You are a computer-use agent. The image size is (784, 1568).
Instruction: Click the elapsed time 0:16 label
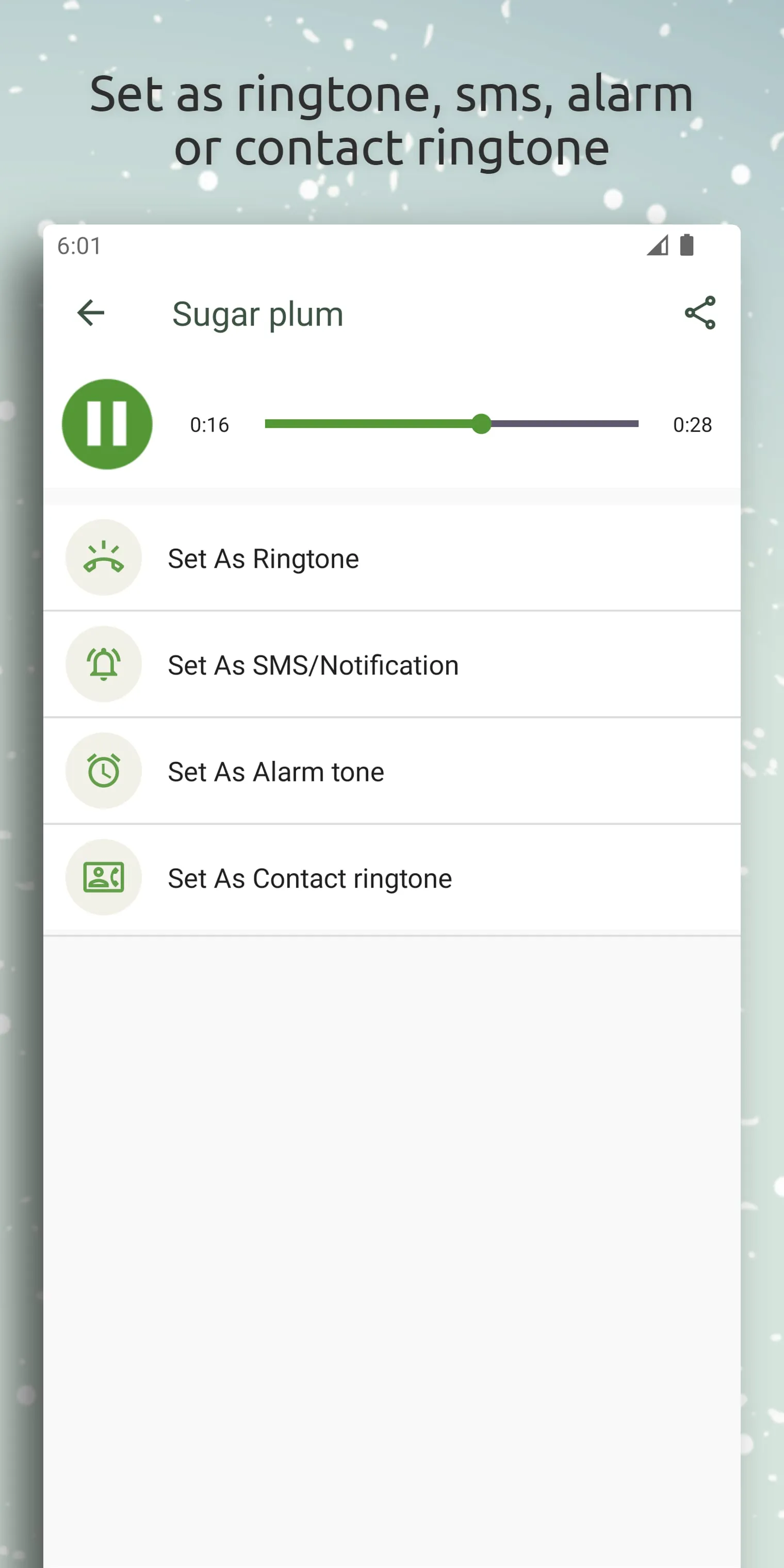(209, 424)
